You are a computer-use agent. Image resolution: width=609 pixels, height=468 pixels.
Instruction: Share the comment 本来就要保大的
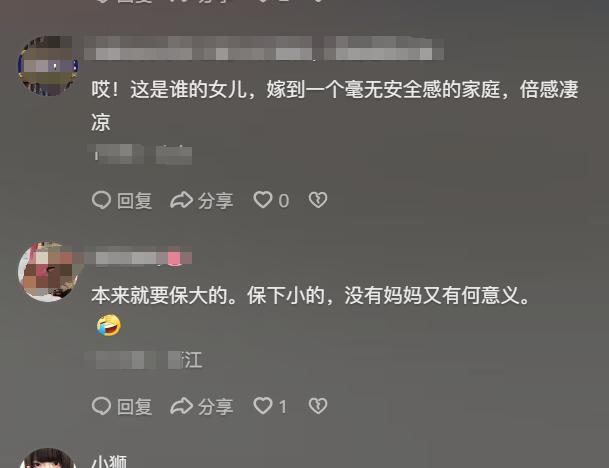(x=201, y=406)
